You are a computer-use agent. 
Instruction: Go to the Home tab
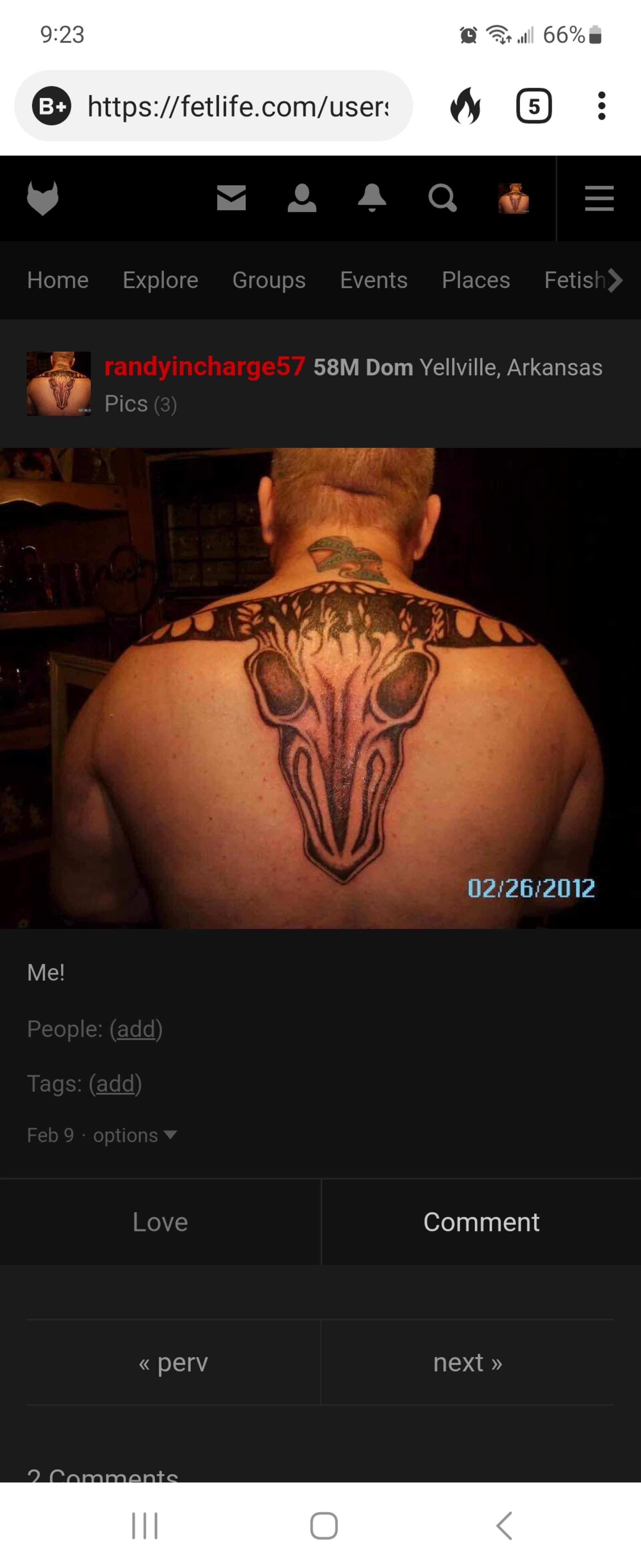coord(58,281)
